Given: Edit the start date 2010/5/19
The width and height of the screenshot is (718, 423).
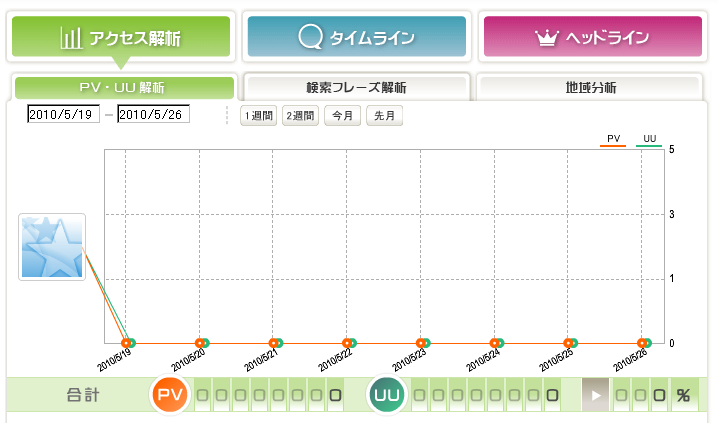Looking at the screenshot, I should (64, 114).
